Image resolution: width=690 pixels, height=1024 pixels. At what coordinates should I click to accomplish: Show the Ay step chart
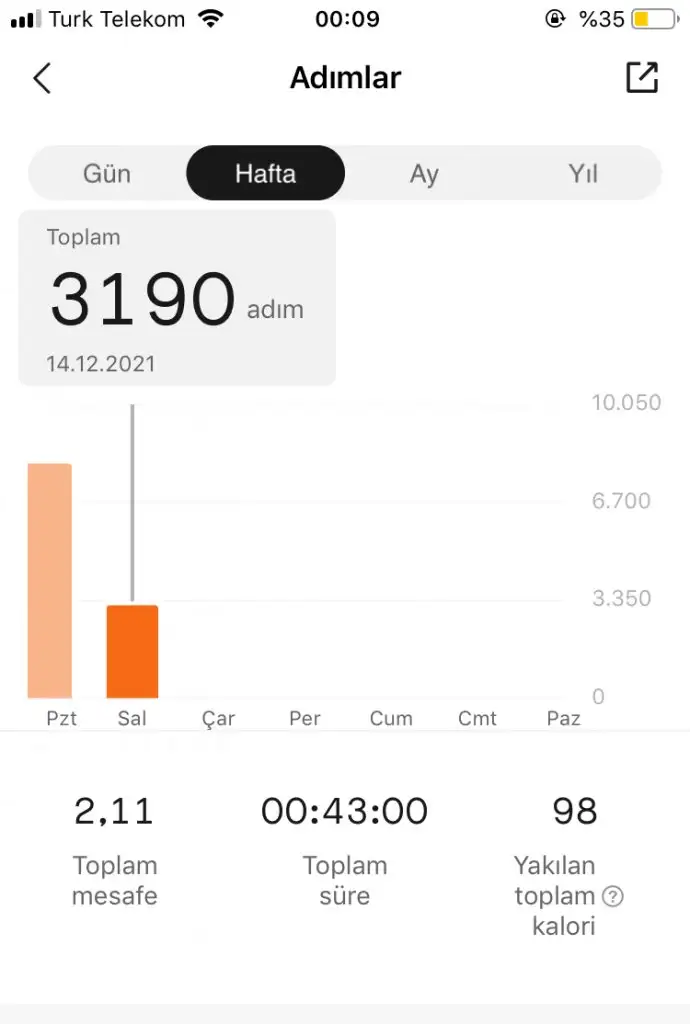pyautogui.click(x=424, y=174)
